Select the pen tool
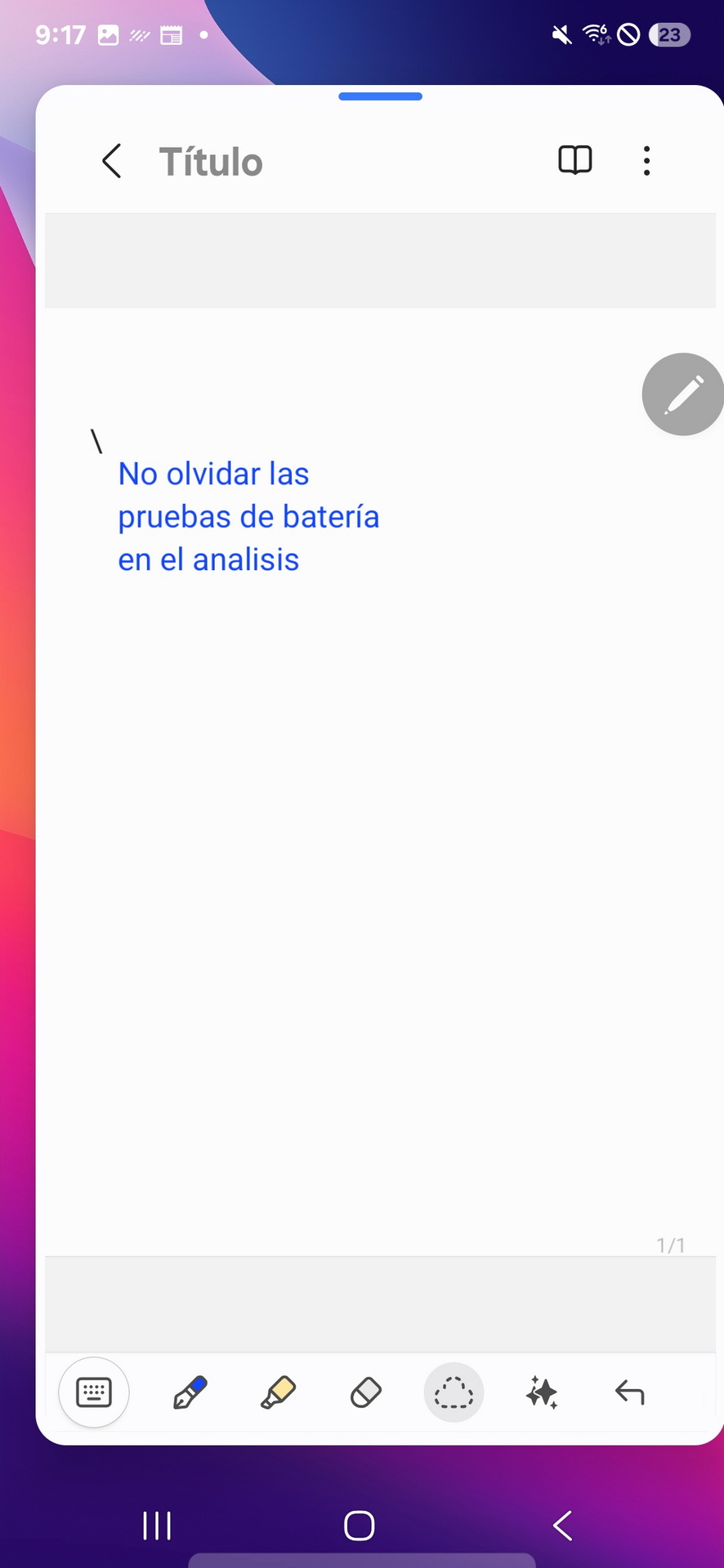Screen dimensions: 724x1568 click(190, 1392)
